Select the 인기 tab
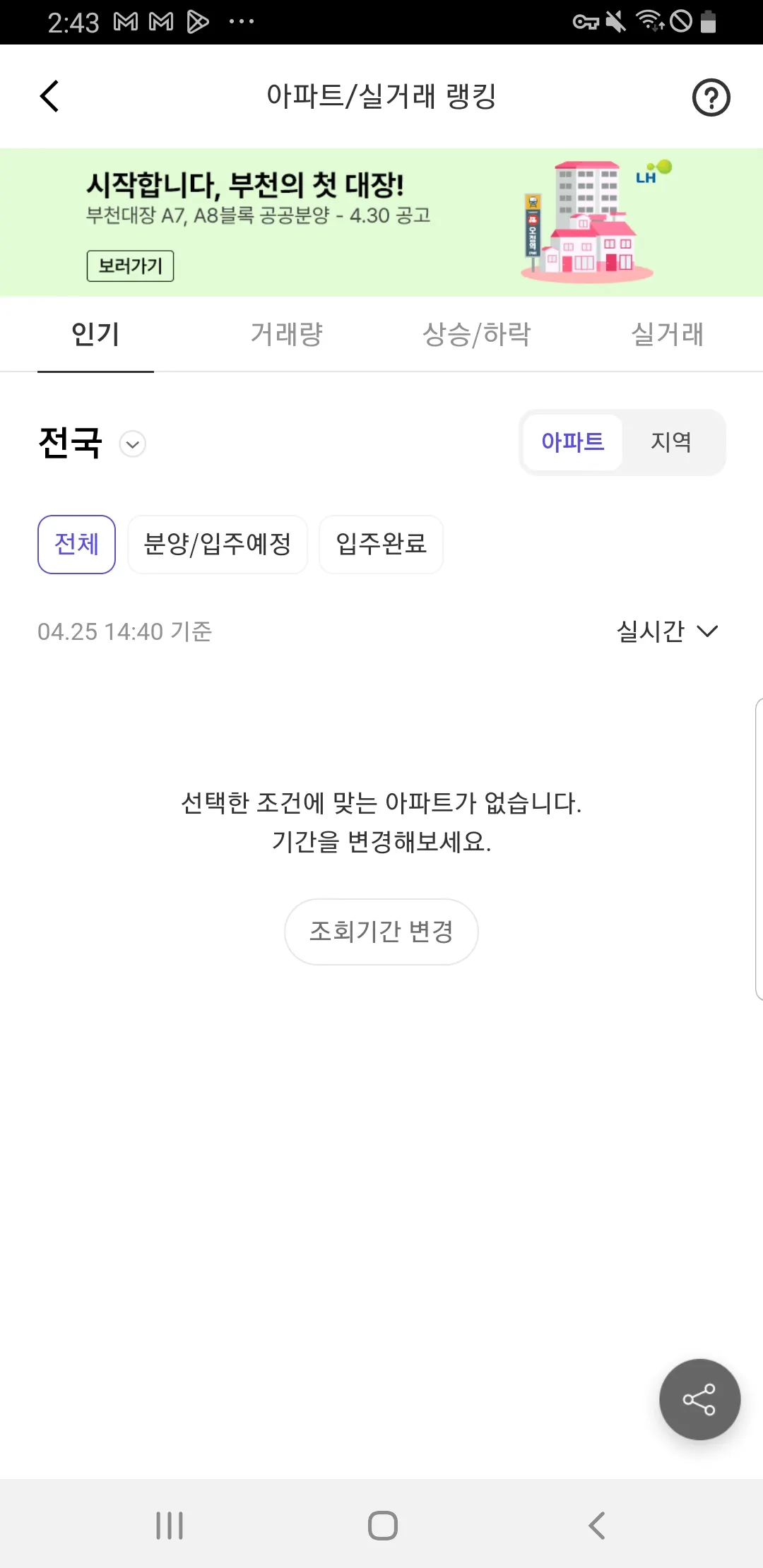 coord(95,334)
